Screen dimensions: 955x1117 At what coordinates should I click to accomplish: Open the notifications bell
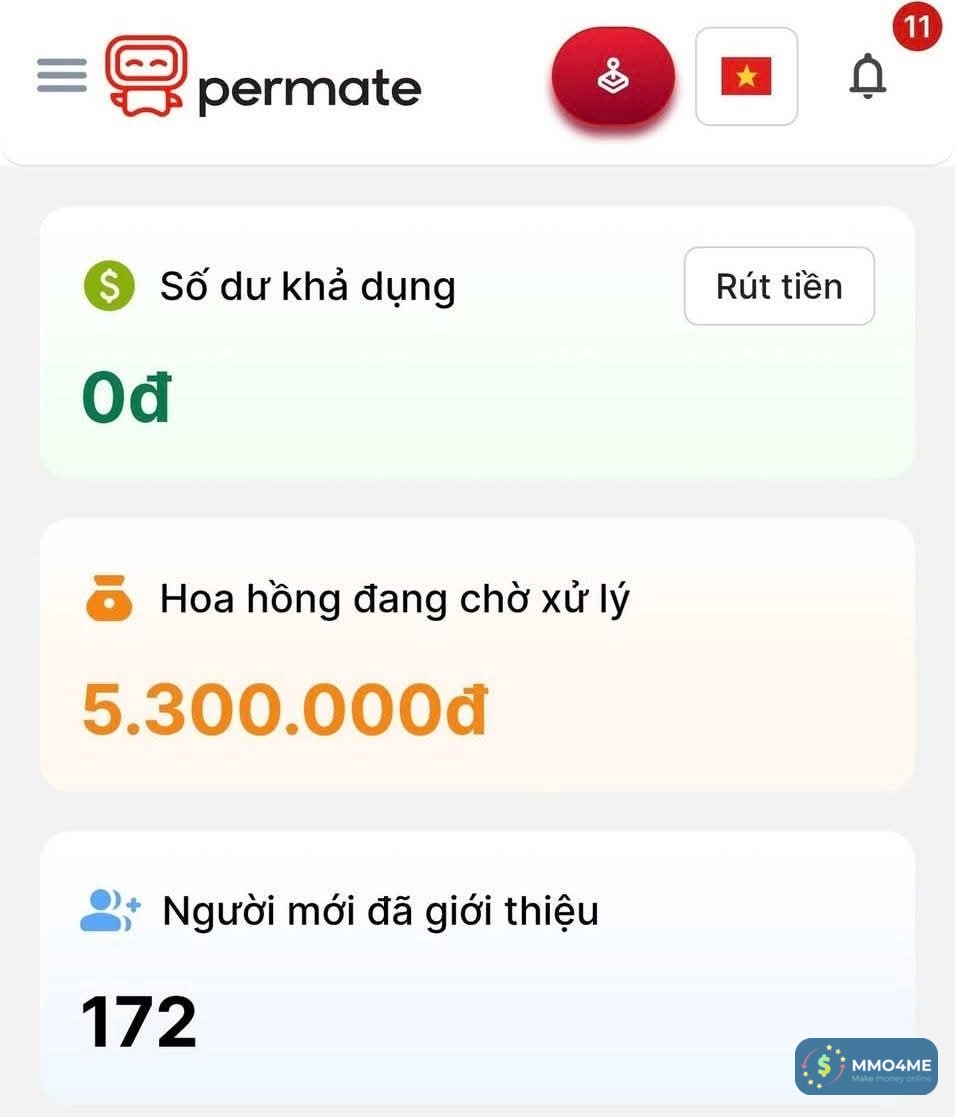868,76
